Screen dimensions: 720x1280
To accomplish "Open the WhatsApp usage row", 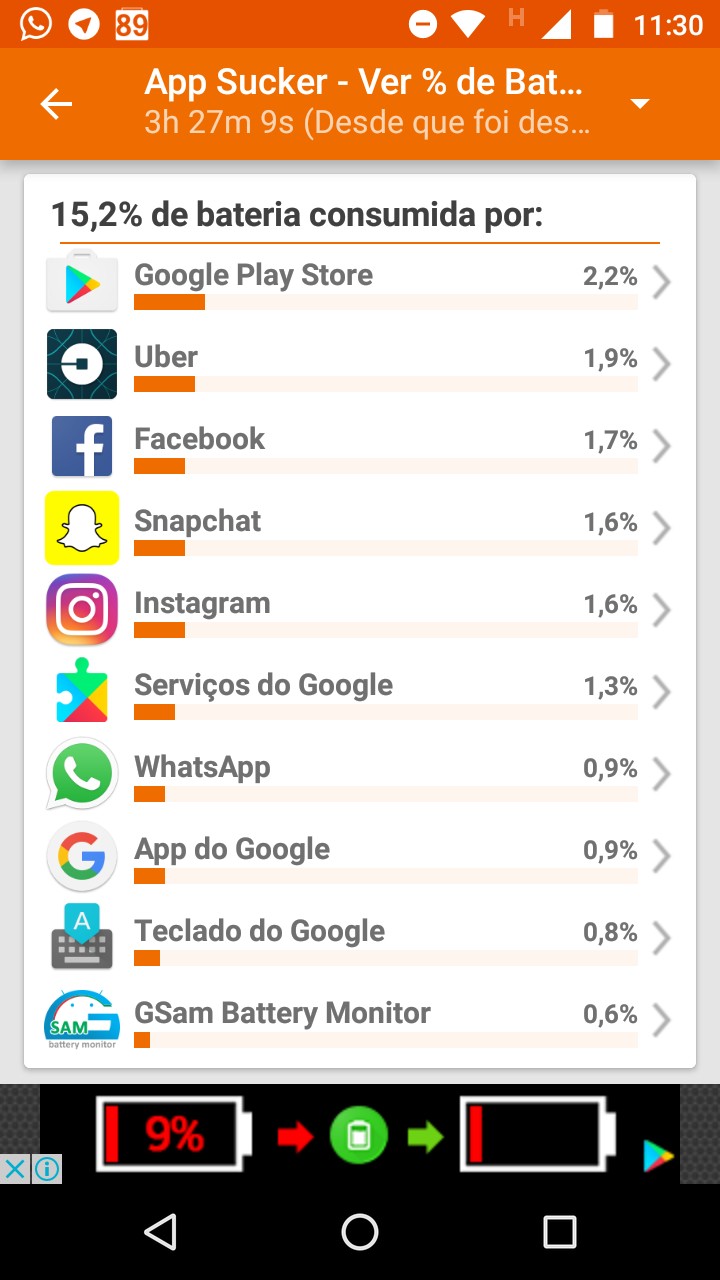I will coord(360,774).
